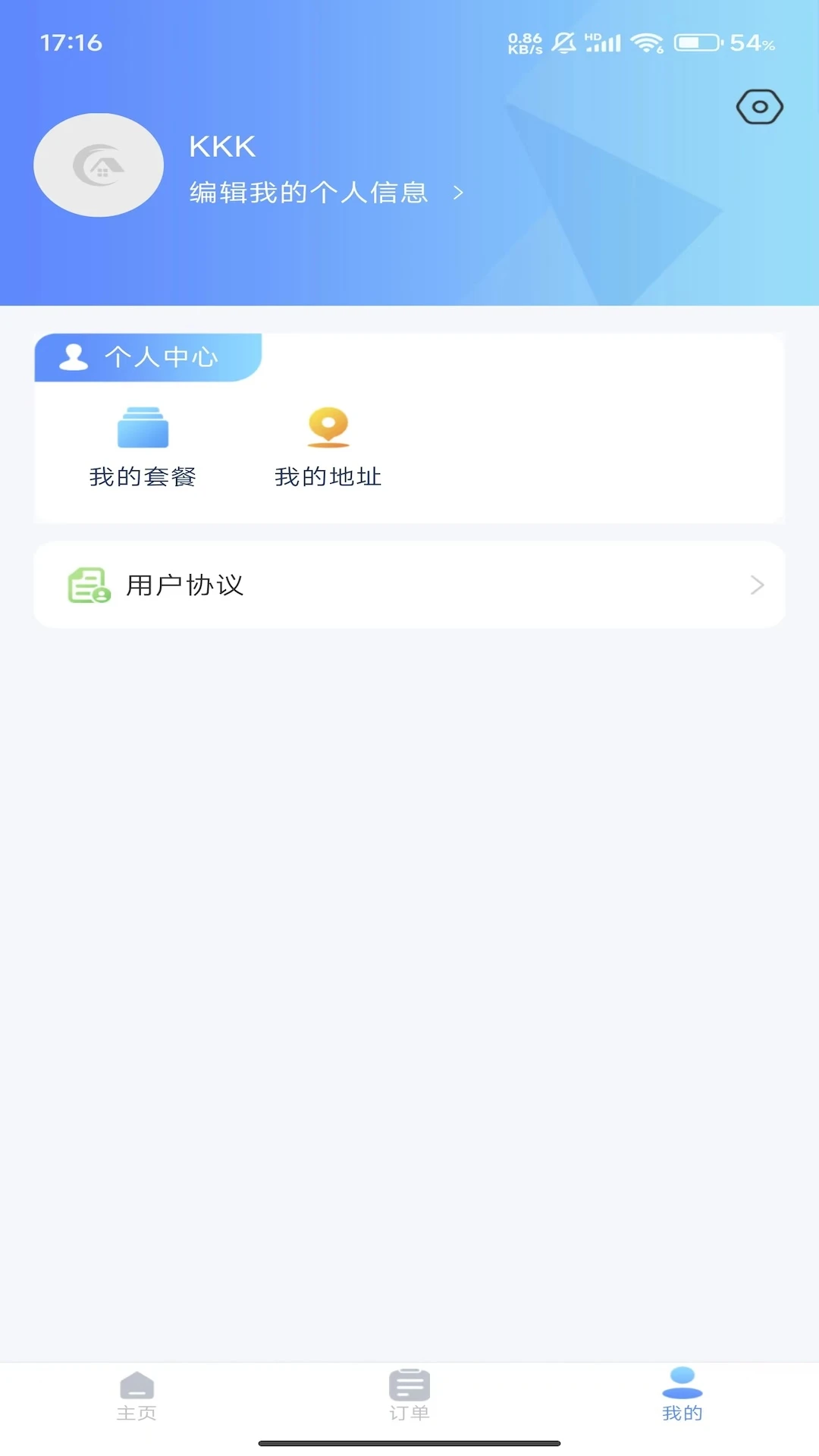Open the settings hexagon icon

tap(759, 107)
